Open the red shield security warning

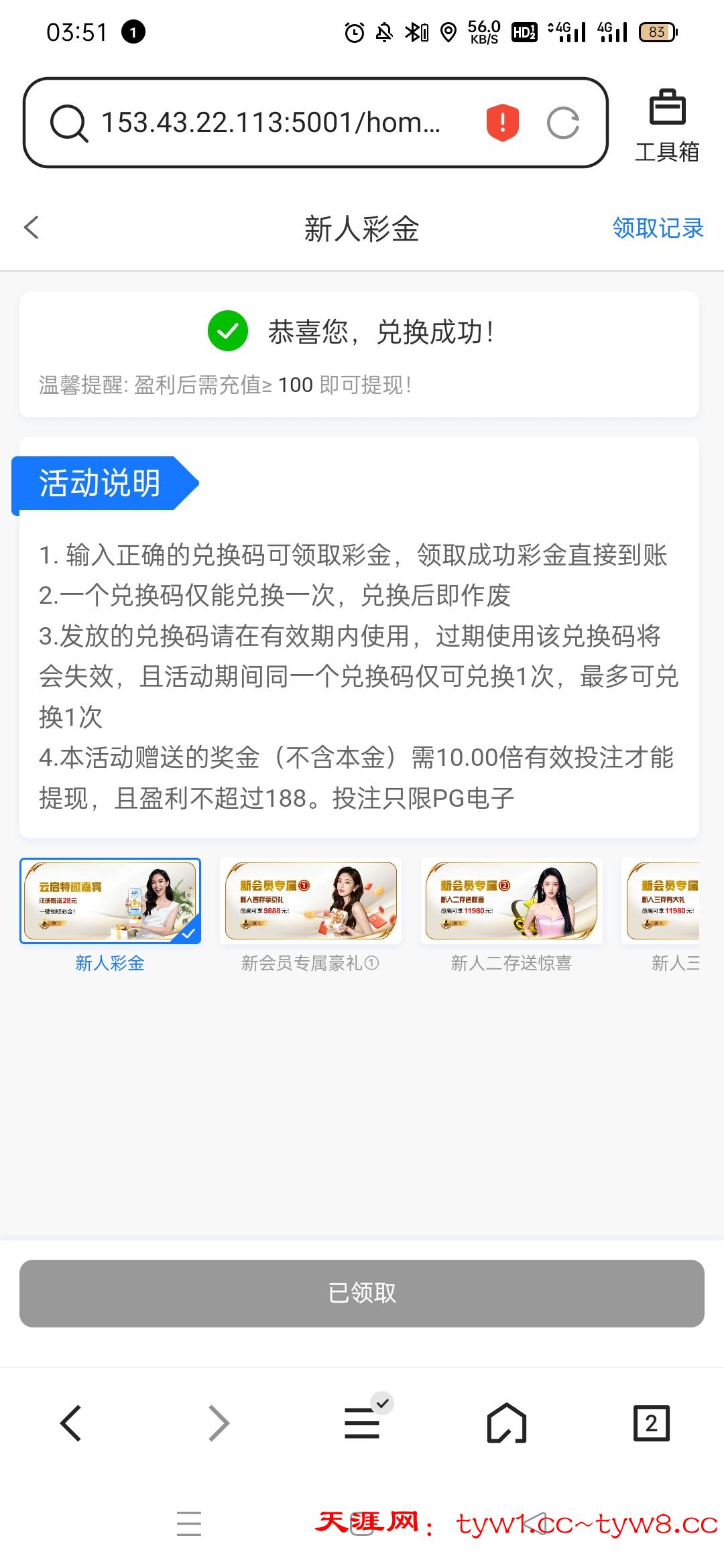[x=502, y=123]
